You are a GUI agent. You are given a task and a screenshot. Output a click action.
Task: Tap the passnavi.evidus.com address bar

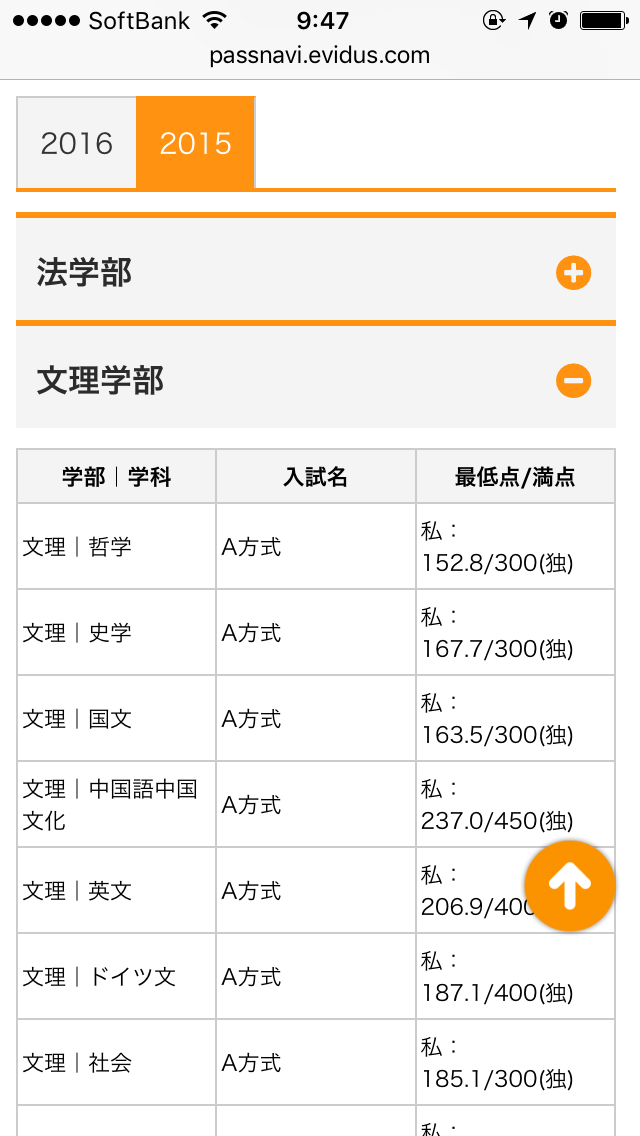(x=320, y=56)
